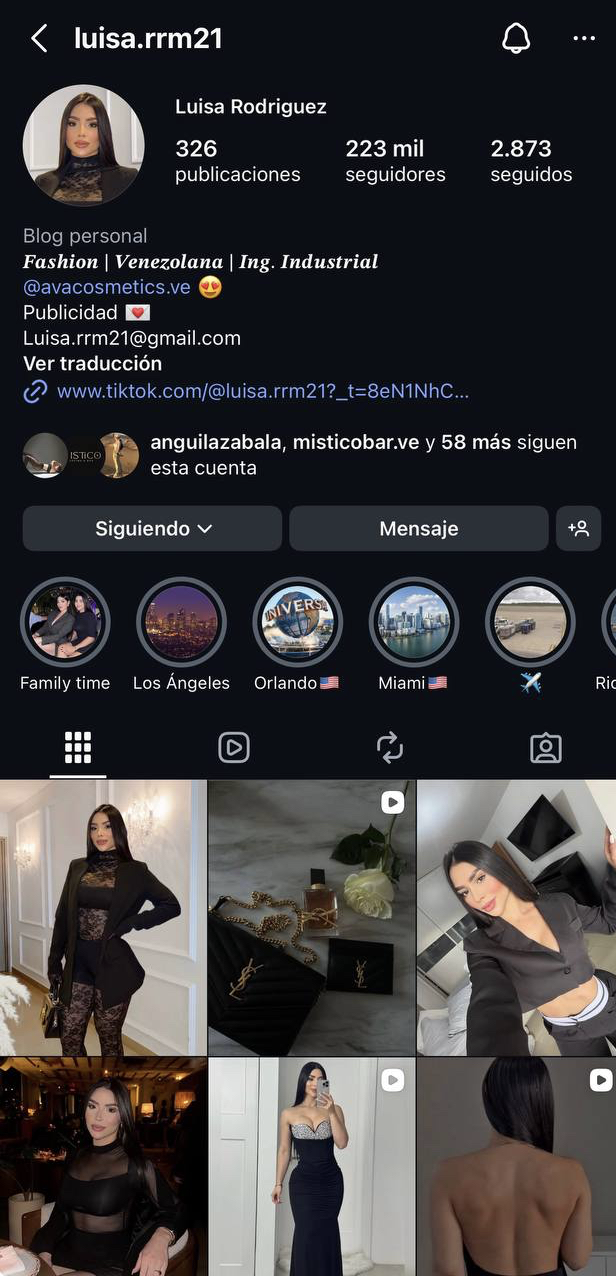Open the profile picture
616x1276 pixels.
click(x=84, y=145)
